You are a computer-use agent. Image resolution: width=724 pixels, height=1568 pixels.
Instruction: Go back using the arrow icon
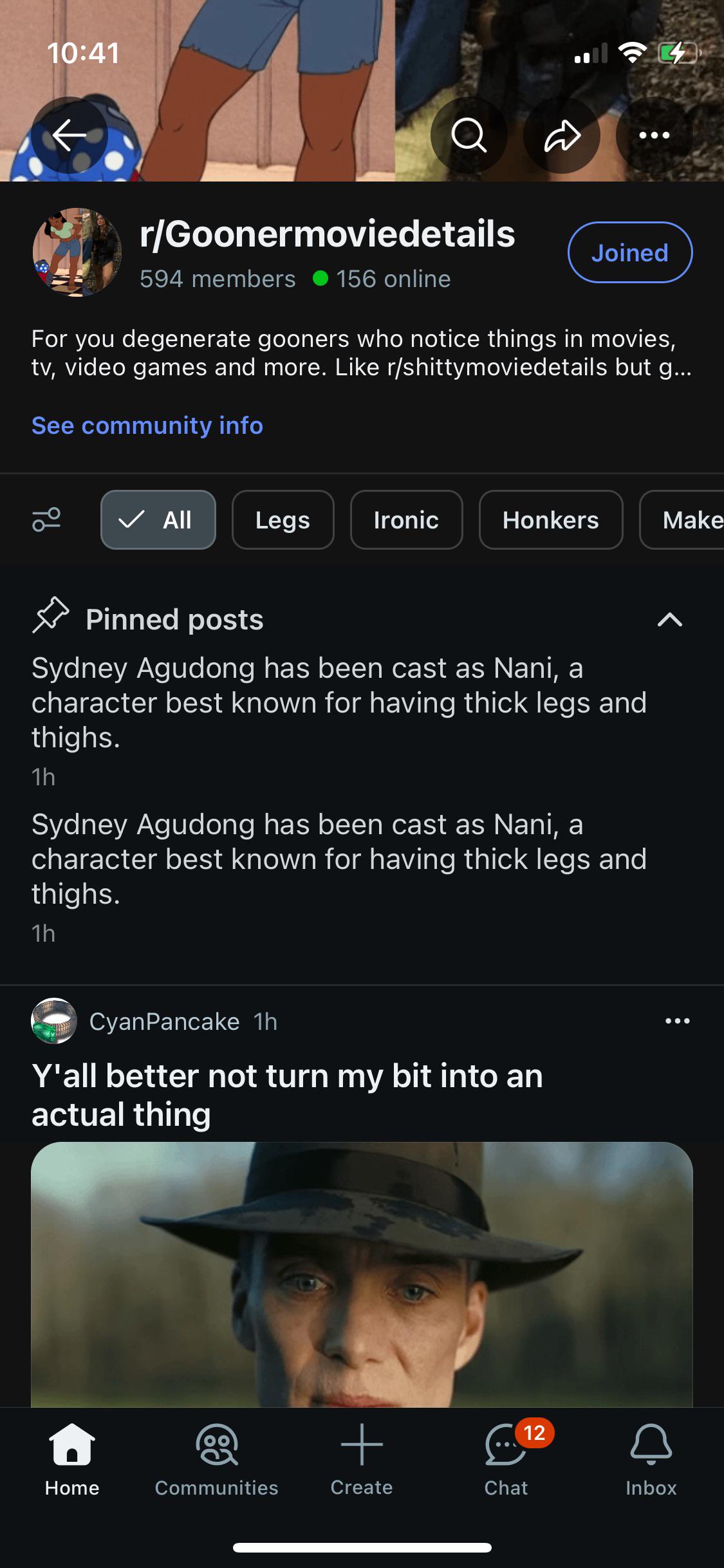pyautogui.click(x=70, y=135)
